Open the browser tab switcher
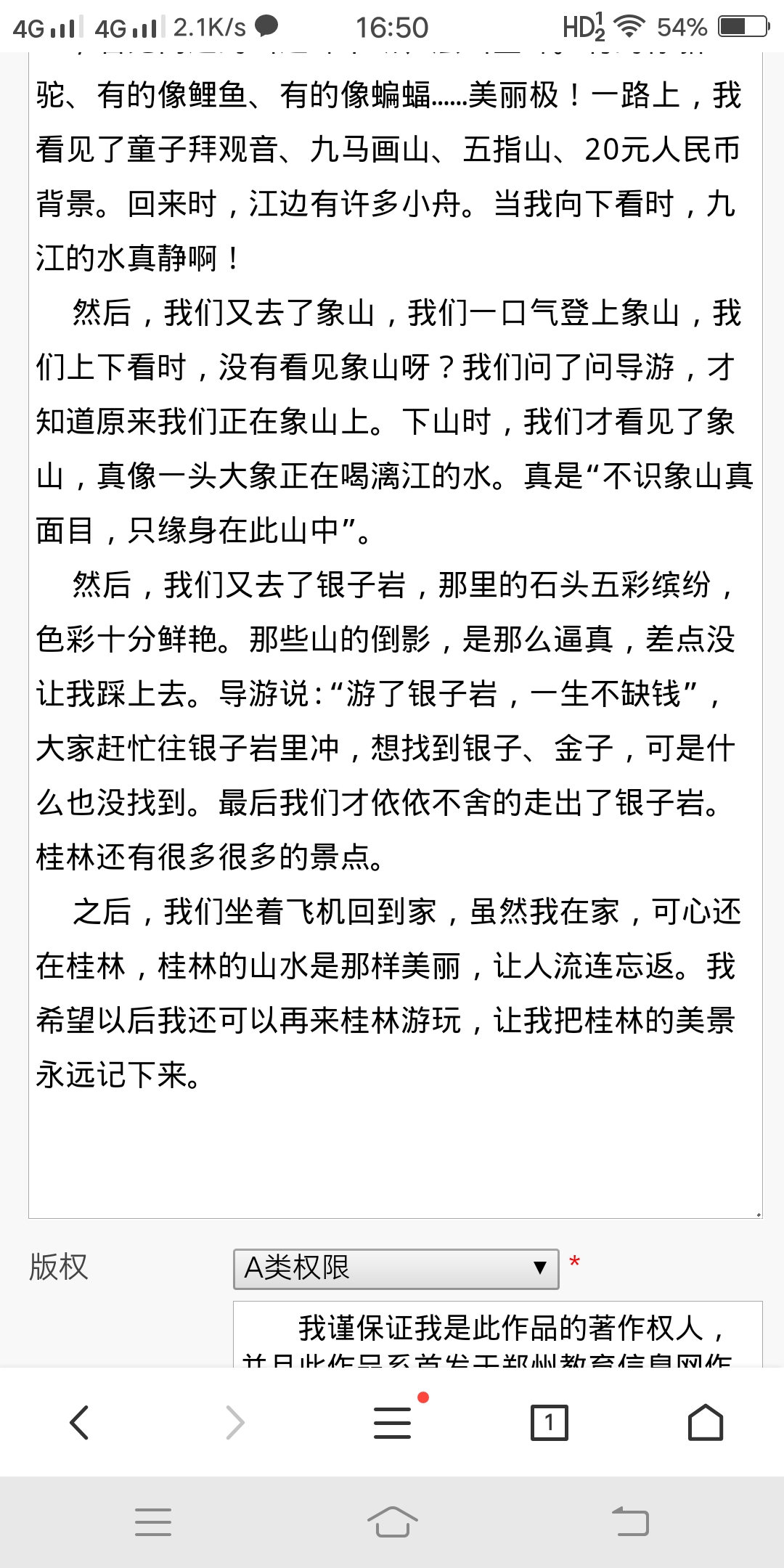This screenshot has width=784, height=1568. click(x=550, y=1422)
